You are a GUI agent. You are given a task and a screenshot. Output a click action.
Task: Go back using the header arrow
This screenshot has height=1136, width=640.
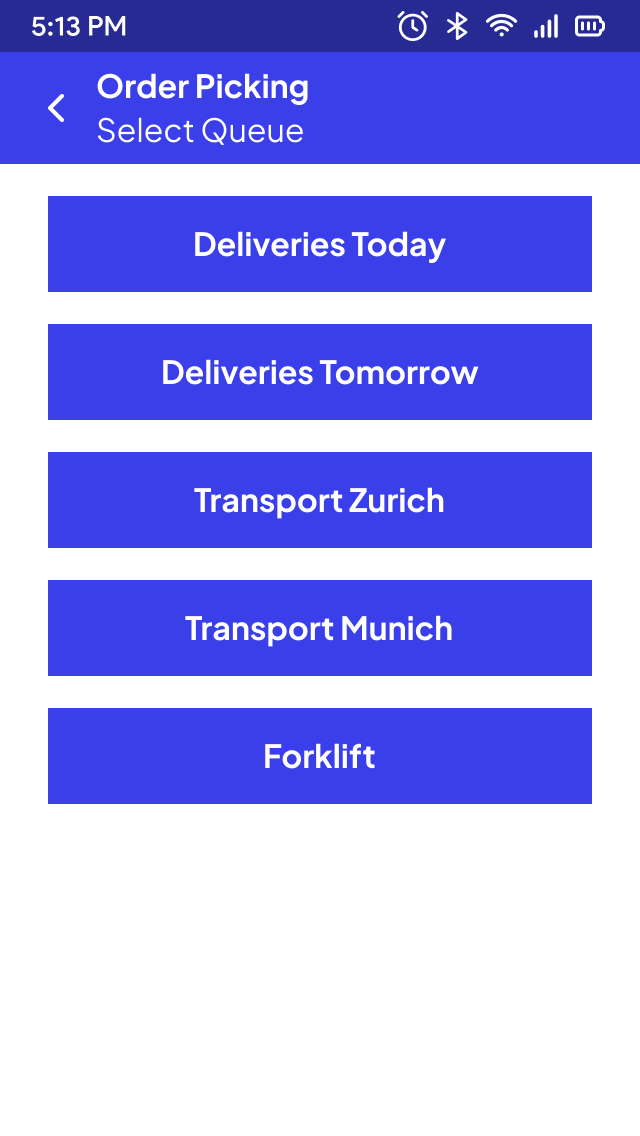(57, 108)
